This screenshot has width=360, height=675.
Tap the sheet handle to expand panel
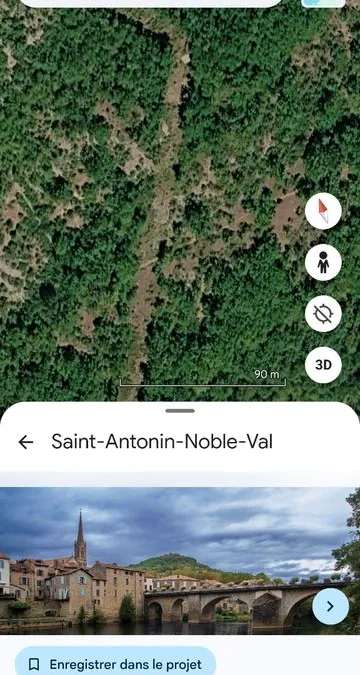coord(180,411)
